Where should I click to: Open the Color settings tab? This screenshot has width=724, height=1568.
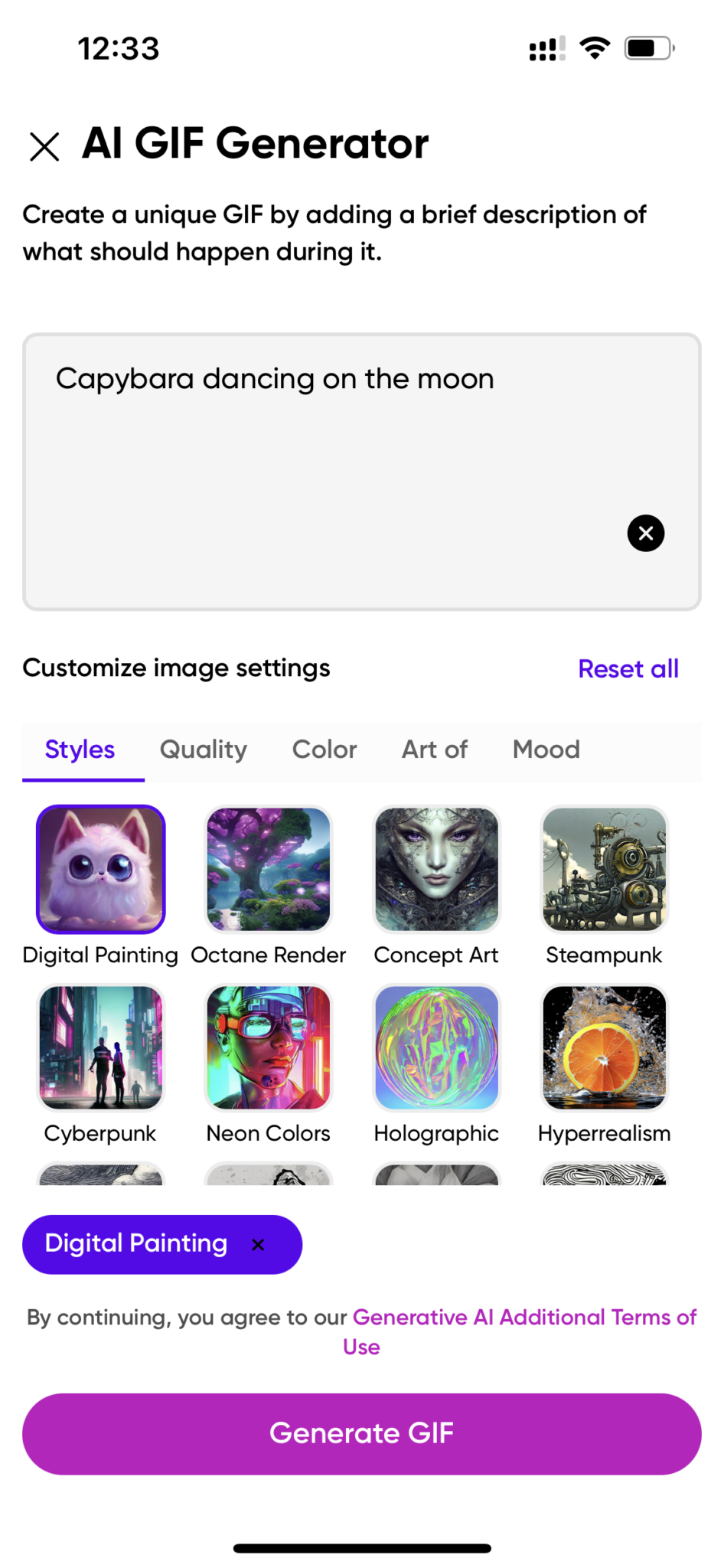(x=324, y=750)
